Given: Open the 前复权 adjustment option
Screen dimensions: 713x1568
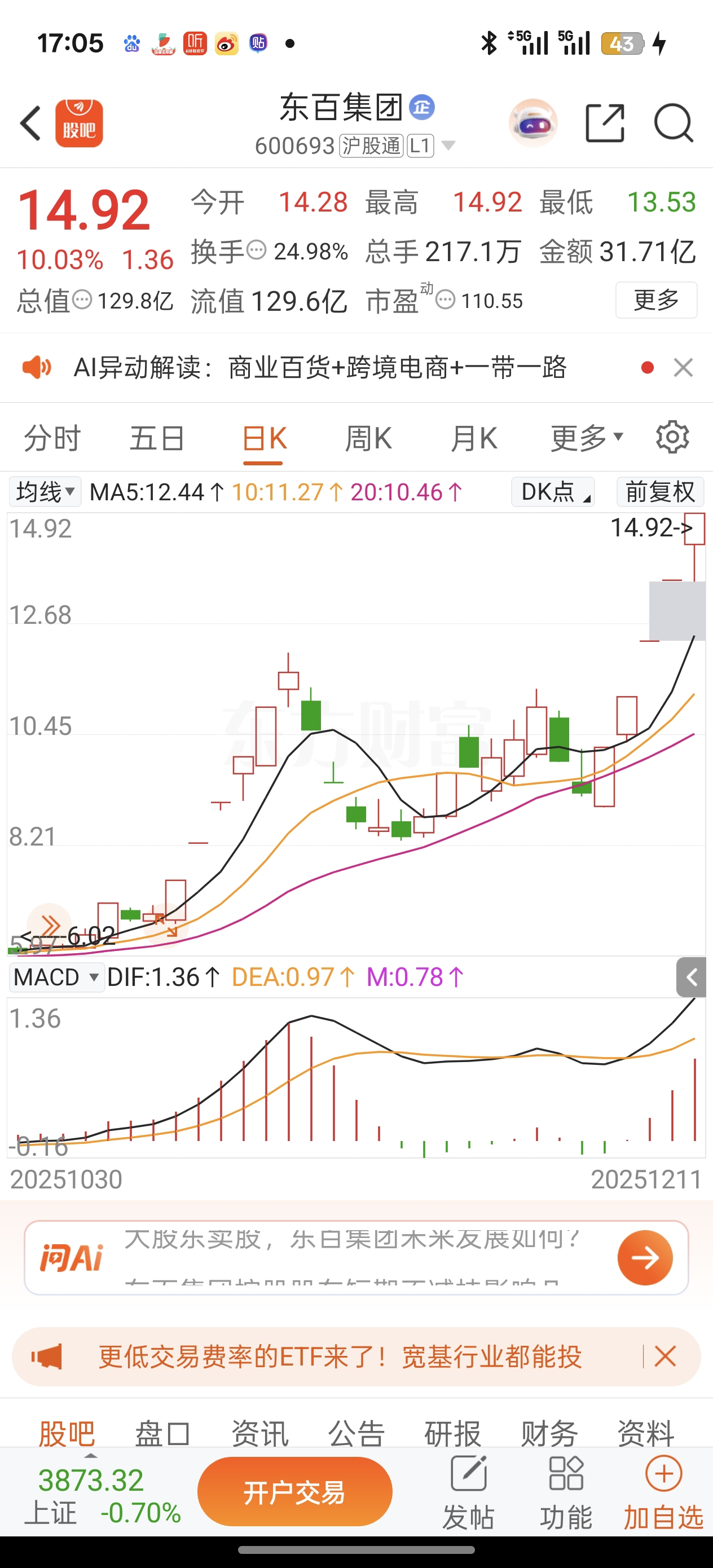Looking at the screenshot, I should [660, 492].
